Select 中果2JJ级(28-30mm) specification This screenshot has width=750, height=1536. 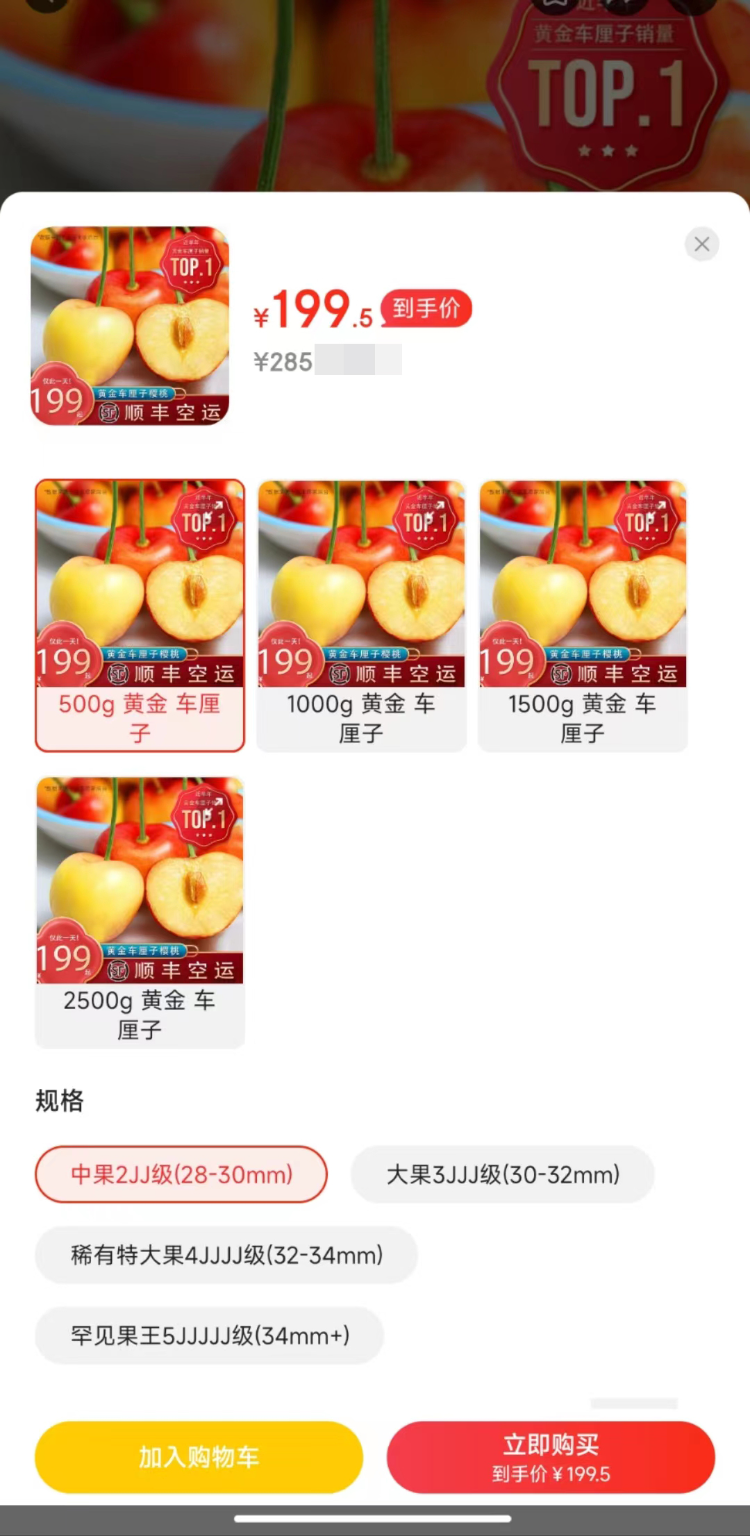(181, 1174)
